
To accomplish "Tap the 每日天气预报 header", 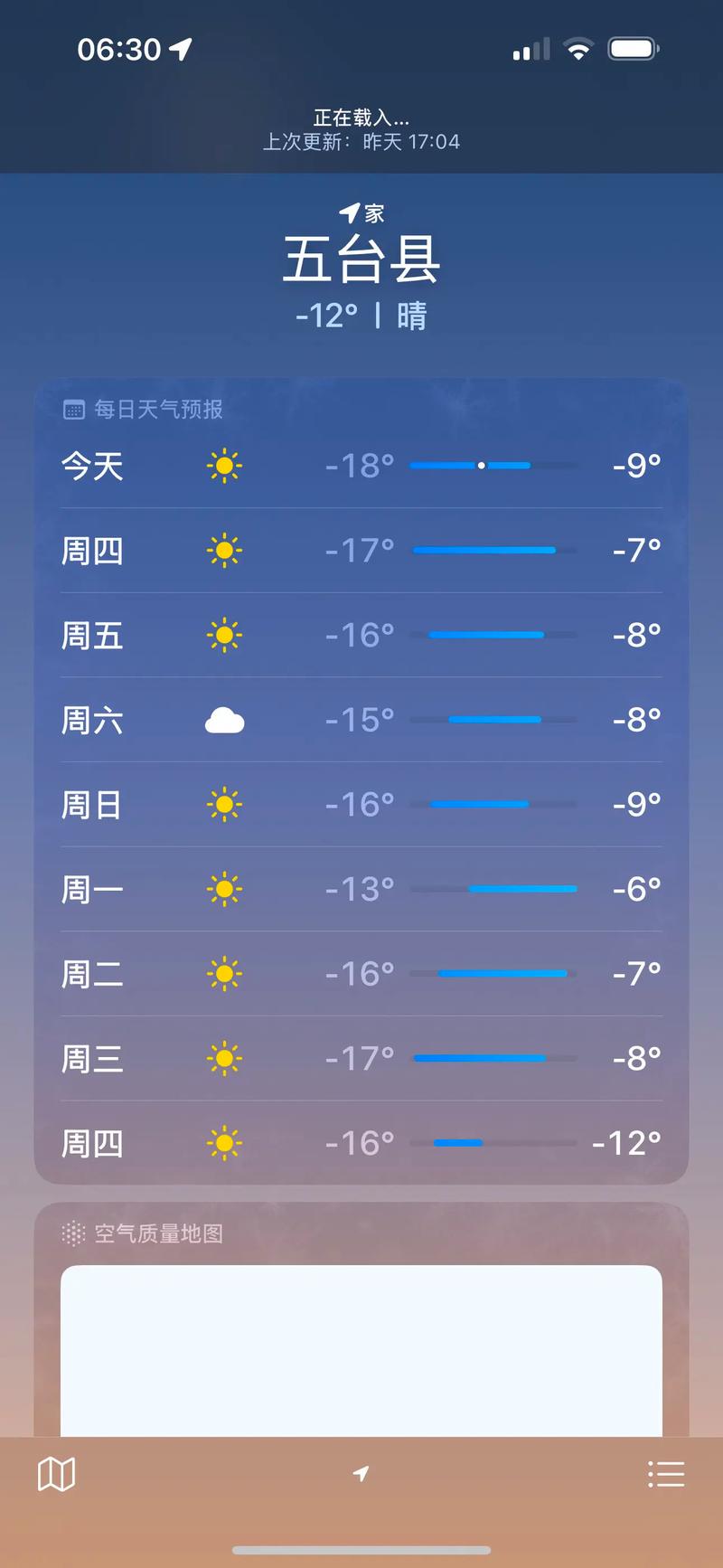I will pos(155,409).
